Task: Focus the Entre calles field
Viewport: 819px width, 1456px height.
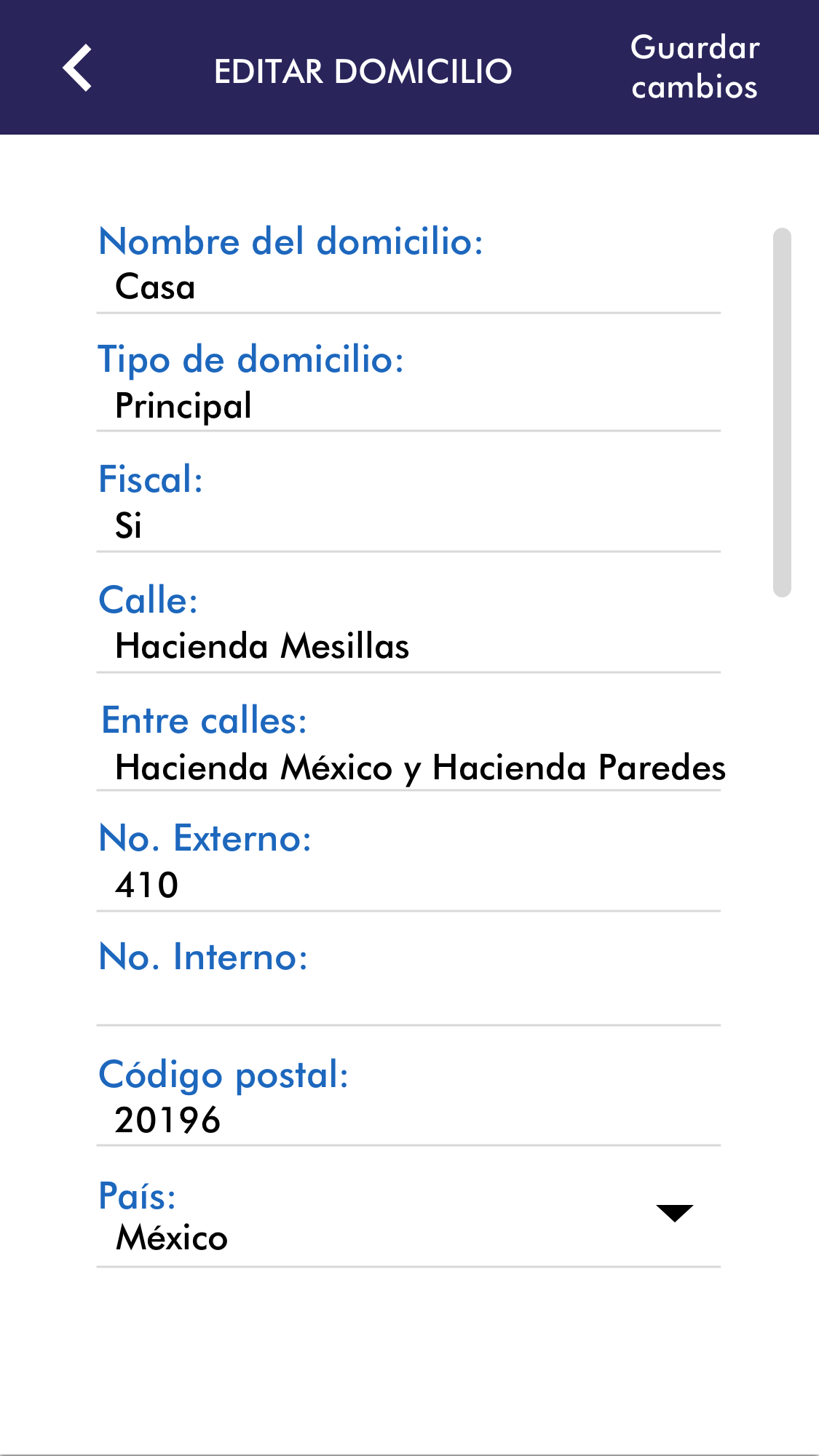Action: [408, 767]
